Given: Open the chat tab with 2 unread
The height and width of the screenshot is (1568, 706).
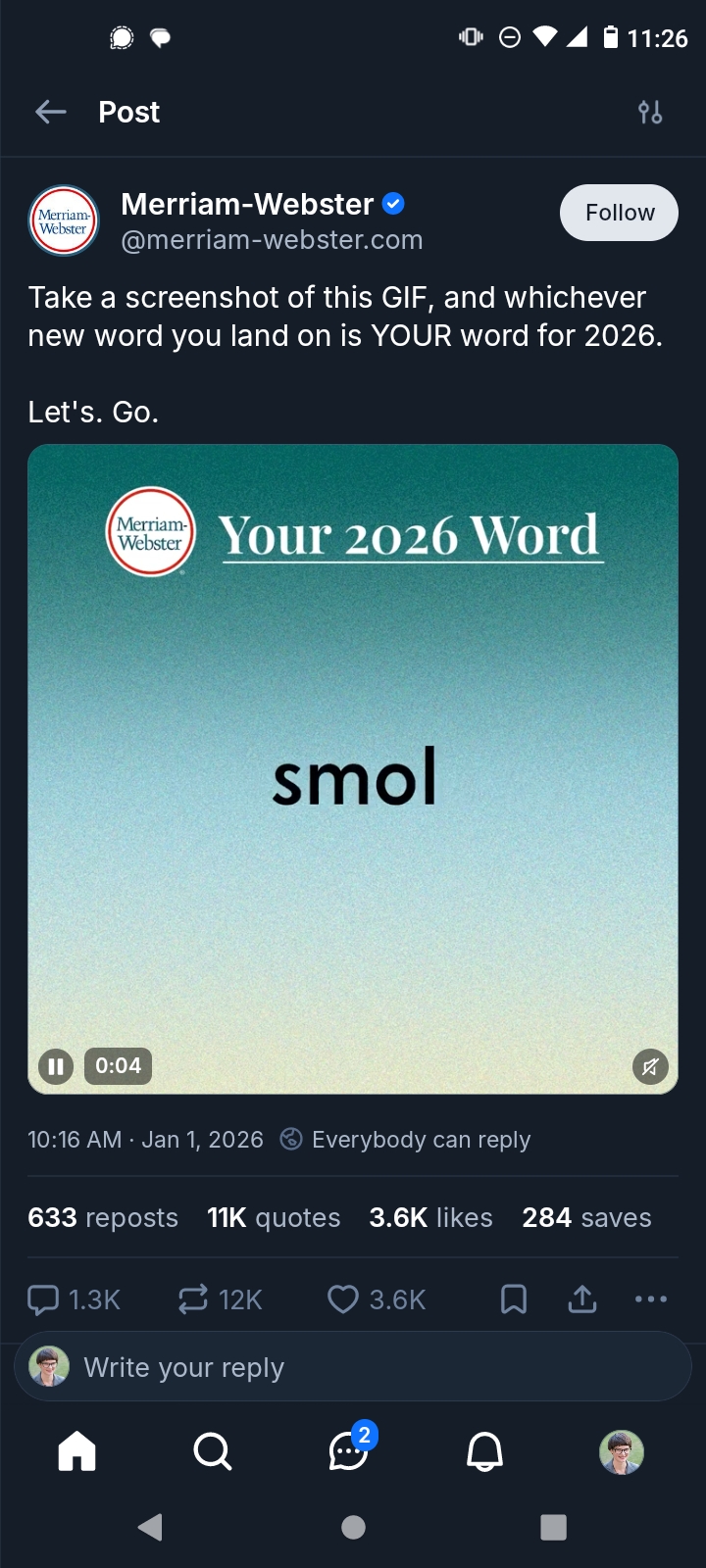Looking at the screenshot, I should pos(349,1451).
